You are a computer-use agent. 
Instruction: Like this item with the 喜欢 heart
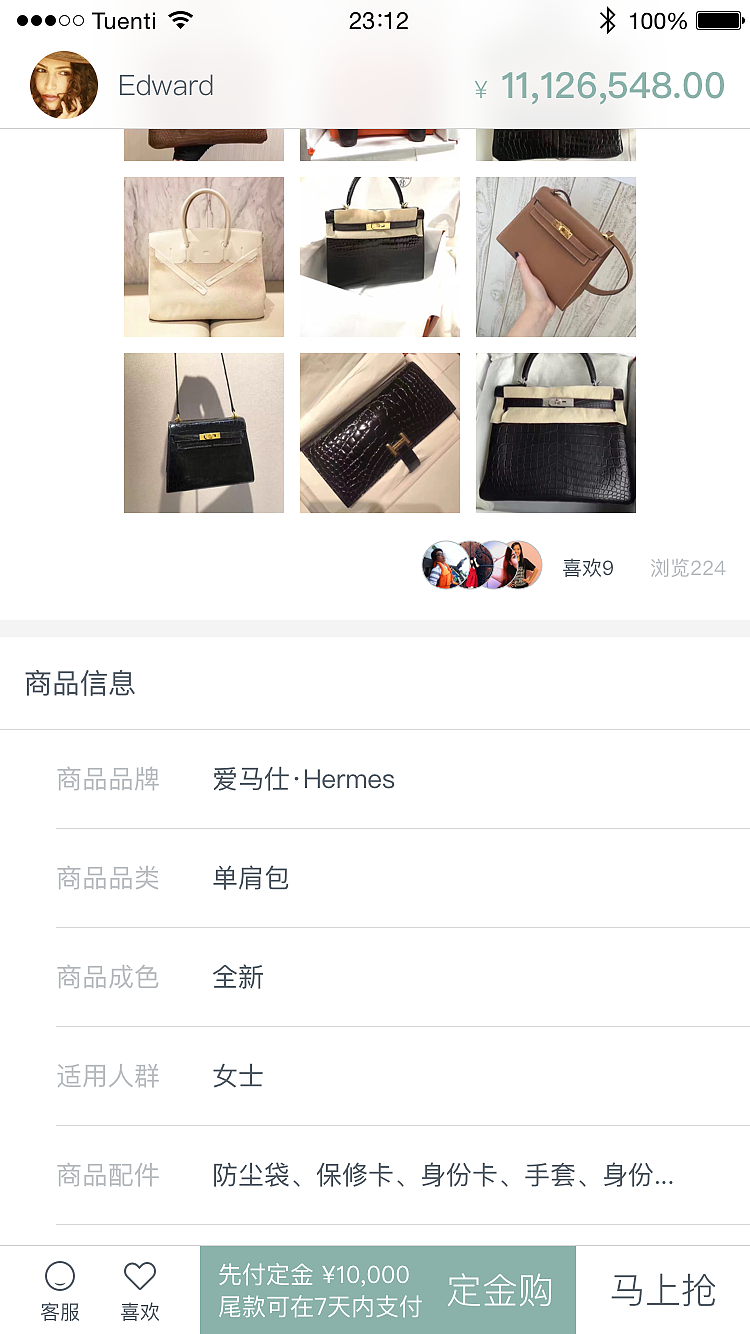pyautogui.click(x=140, y=1290)
